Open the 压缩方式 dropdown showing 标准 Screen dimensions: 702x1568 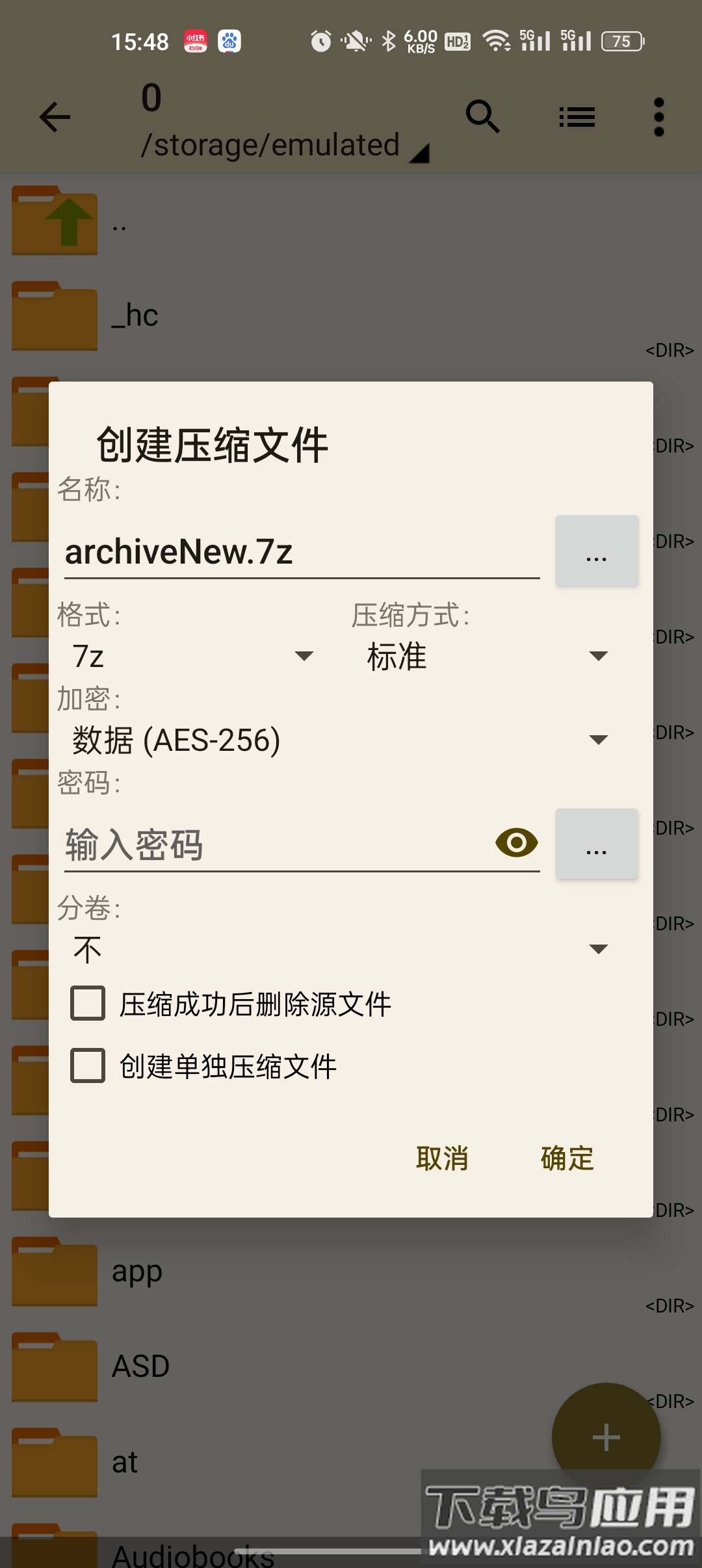tap(481, 655)
